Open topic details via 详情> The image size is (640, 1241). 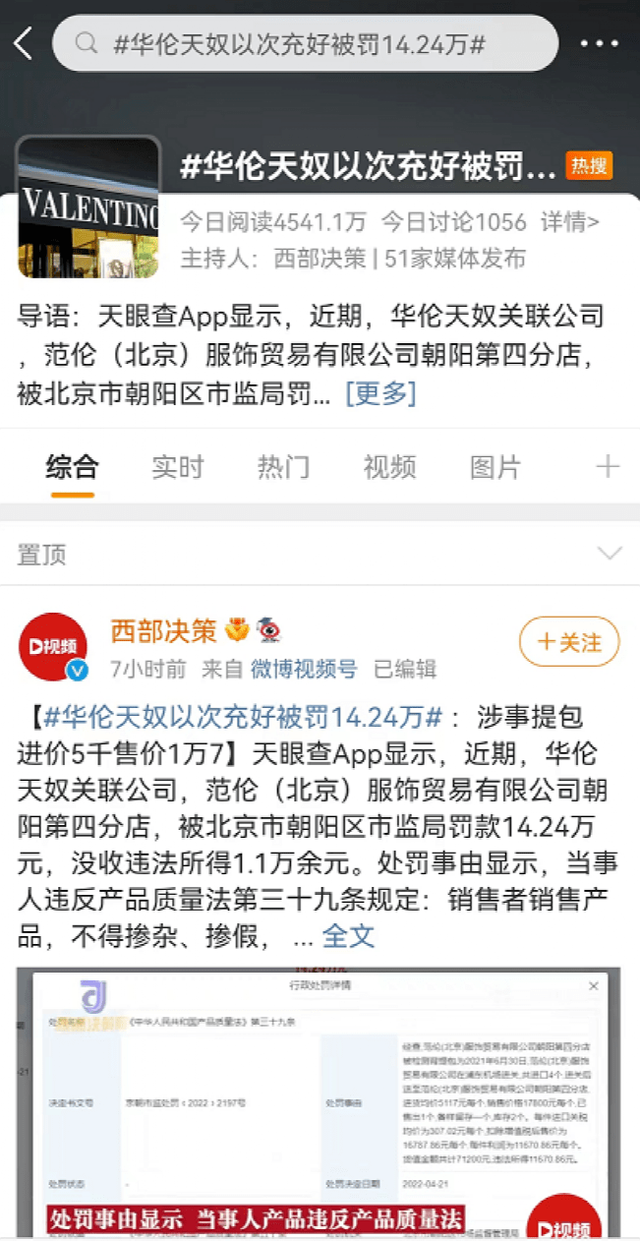(570, 221)
